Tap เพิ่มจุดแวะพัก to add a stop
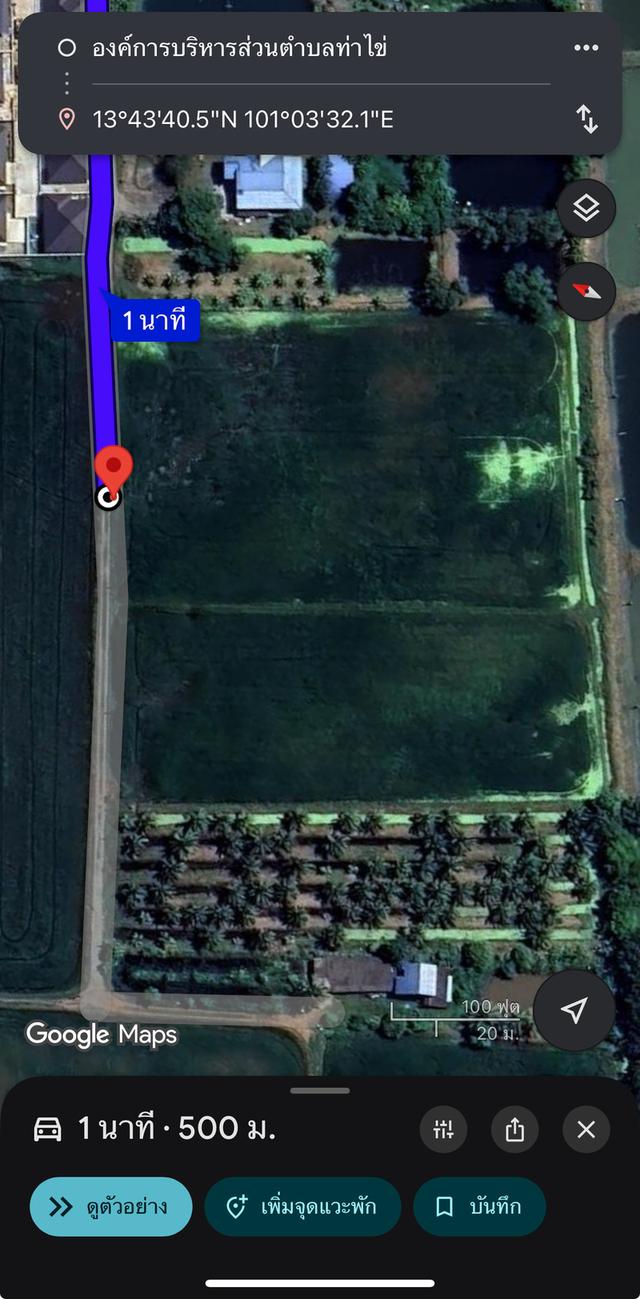 302,1207
